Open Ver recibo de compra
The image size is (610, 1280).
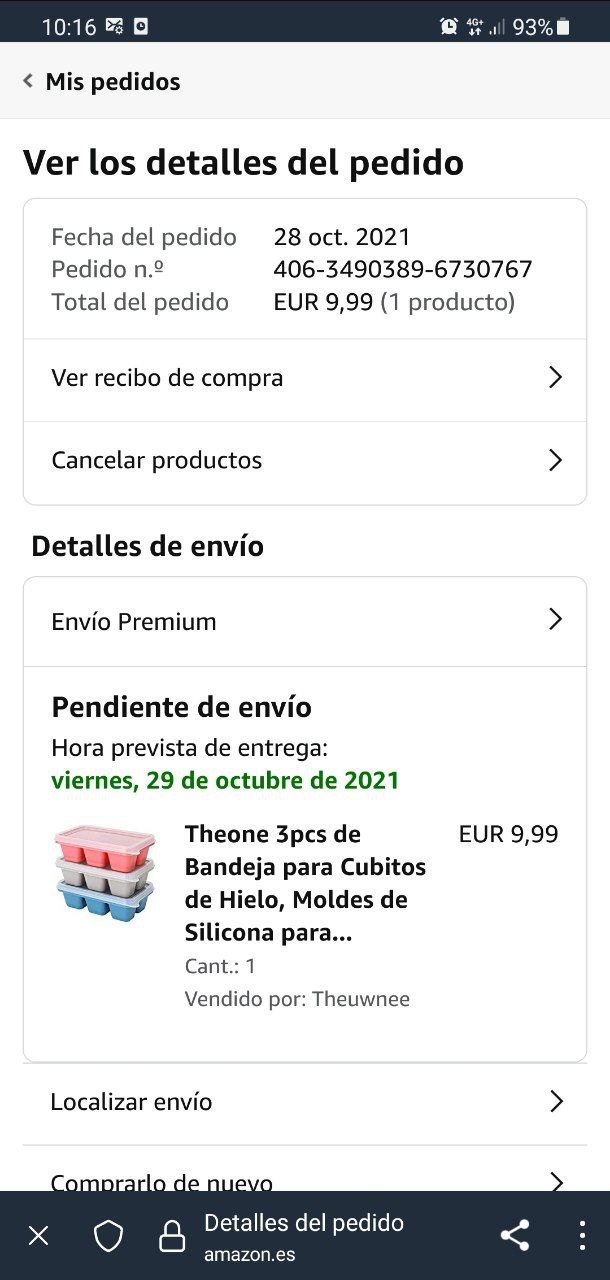[x=304, y=378]
